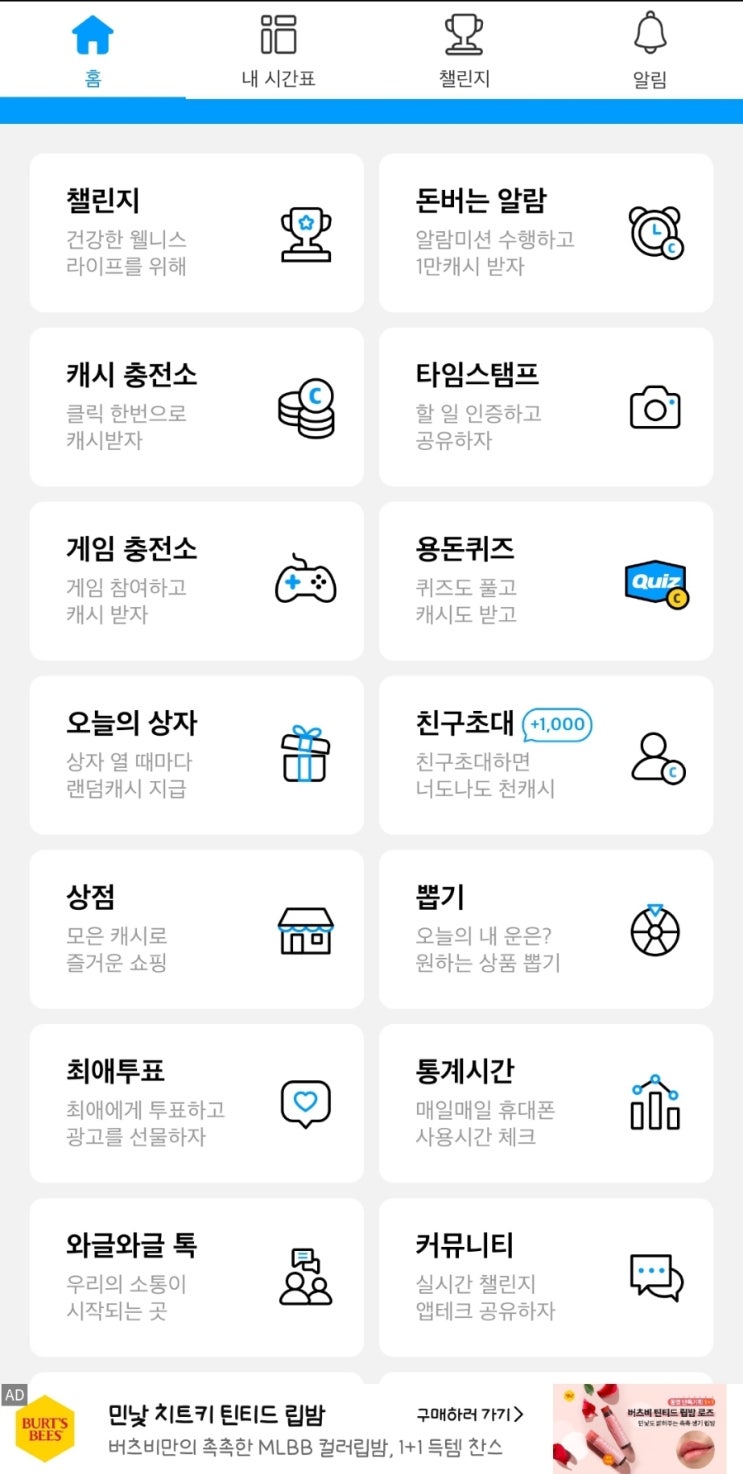Open 최애투표
Viewport: 743px width, 1474px height.
[x=197, y=1103]
